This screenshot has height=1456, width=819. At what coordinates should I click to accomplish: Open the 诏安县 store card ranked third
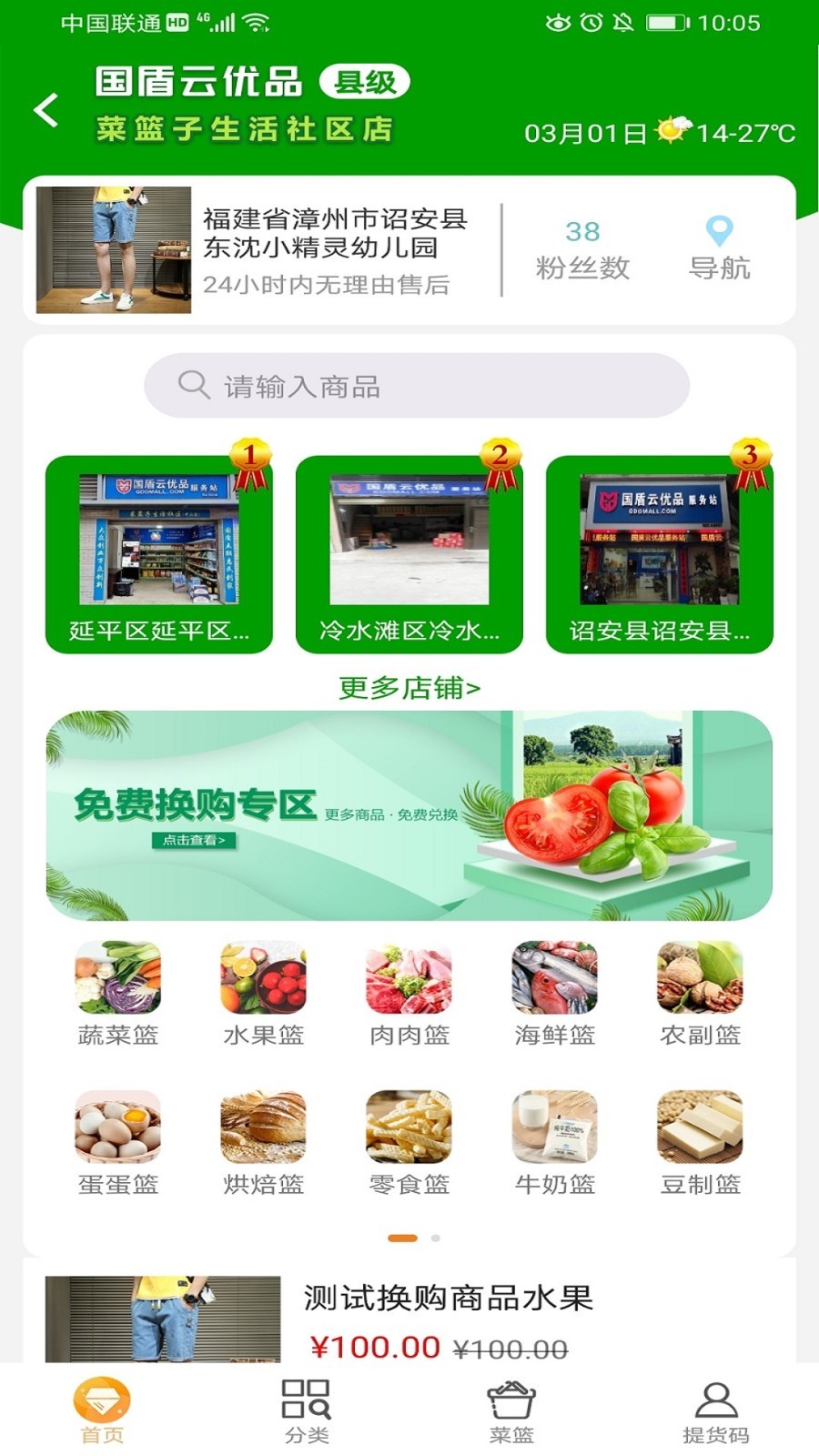660,554
